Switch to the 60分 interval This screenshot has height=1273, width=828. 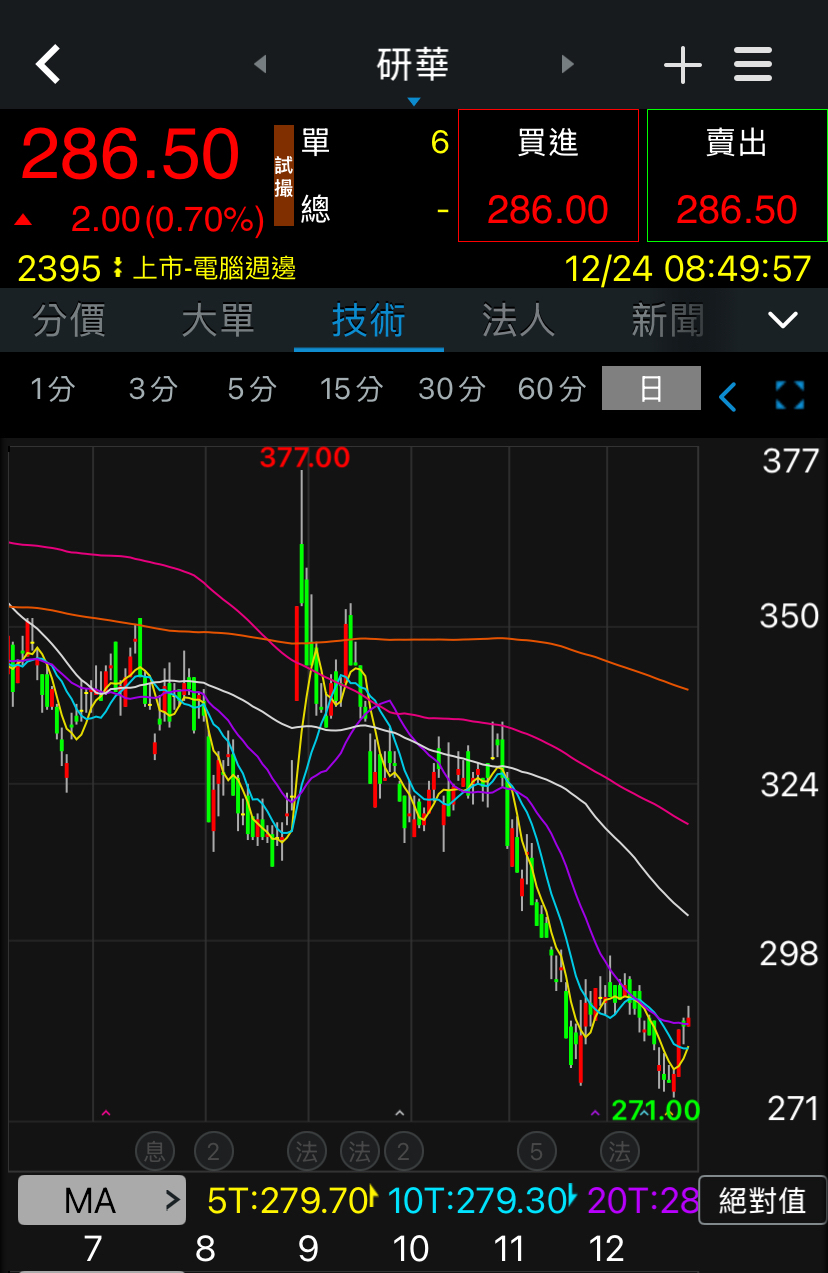pyautogui.click(x=550, y=388)
